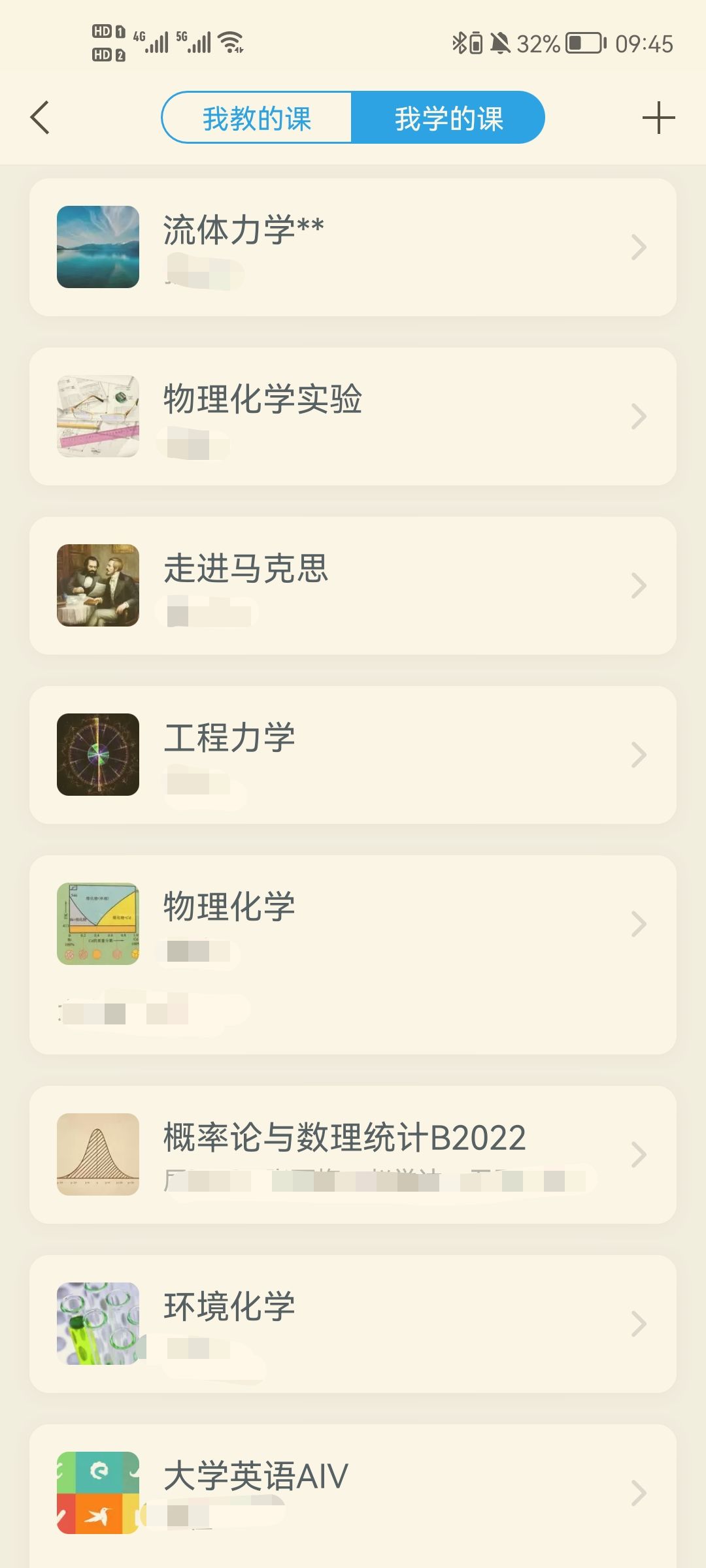
Task: Tap the battery indicator in the status bar
Action: point(580,42)
